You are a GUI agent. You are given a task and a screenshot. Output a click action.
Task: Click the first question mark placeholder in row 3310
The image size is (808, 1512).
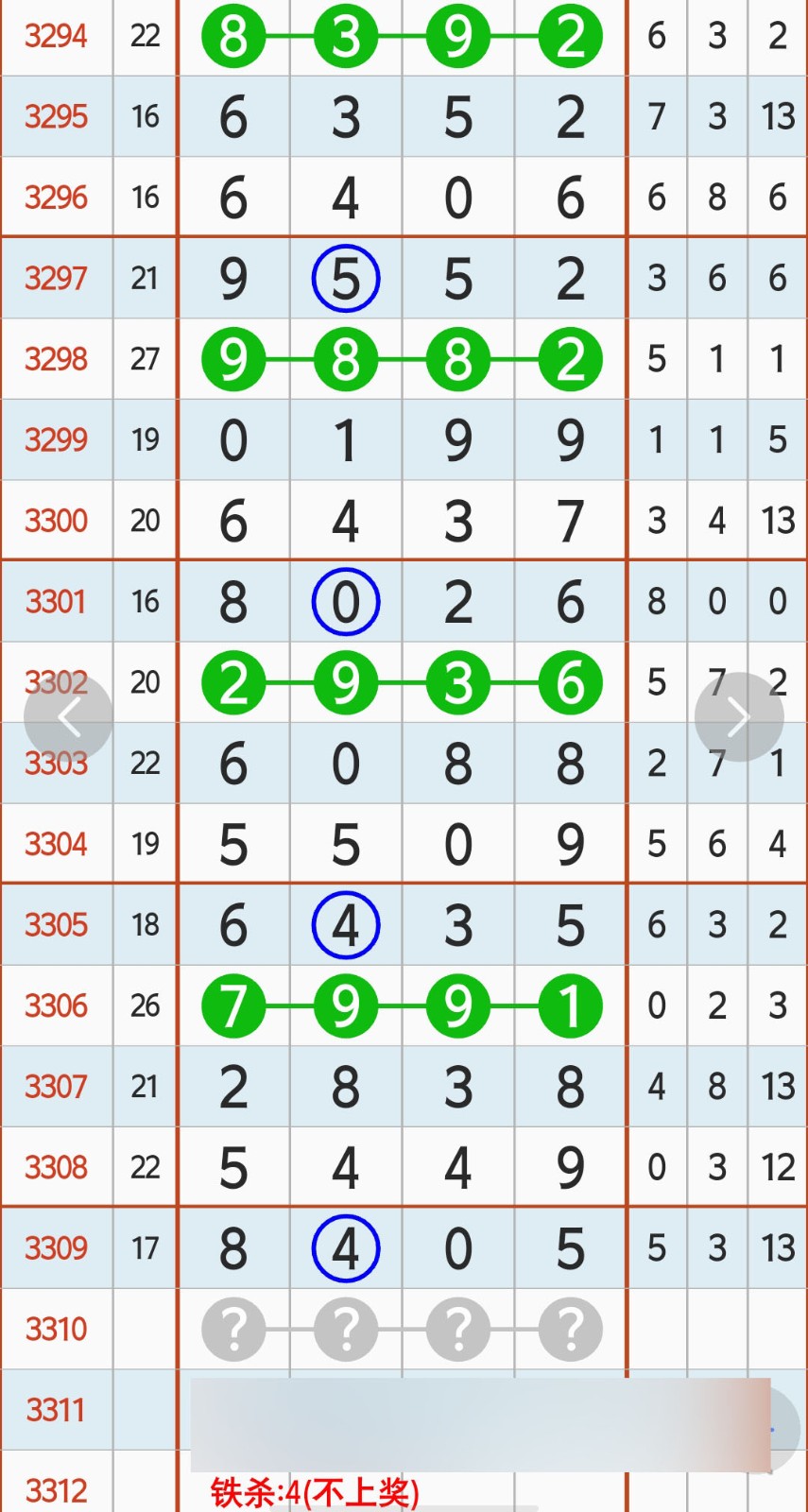coord(234,1329)
